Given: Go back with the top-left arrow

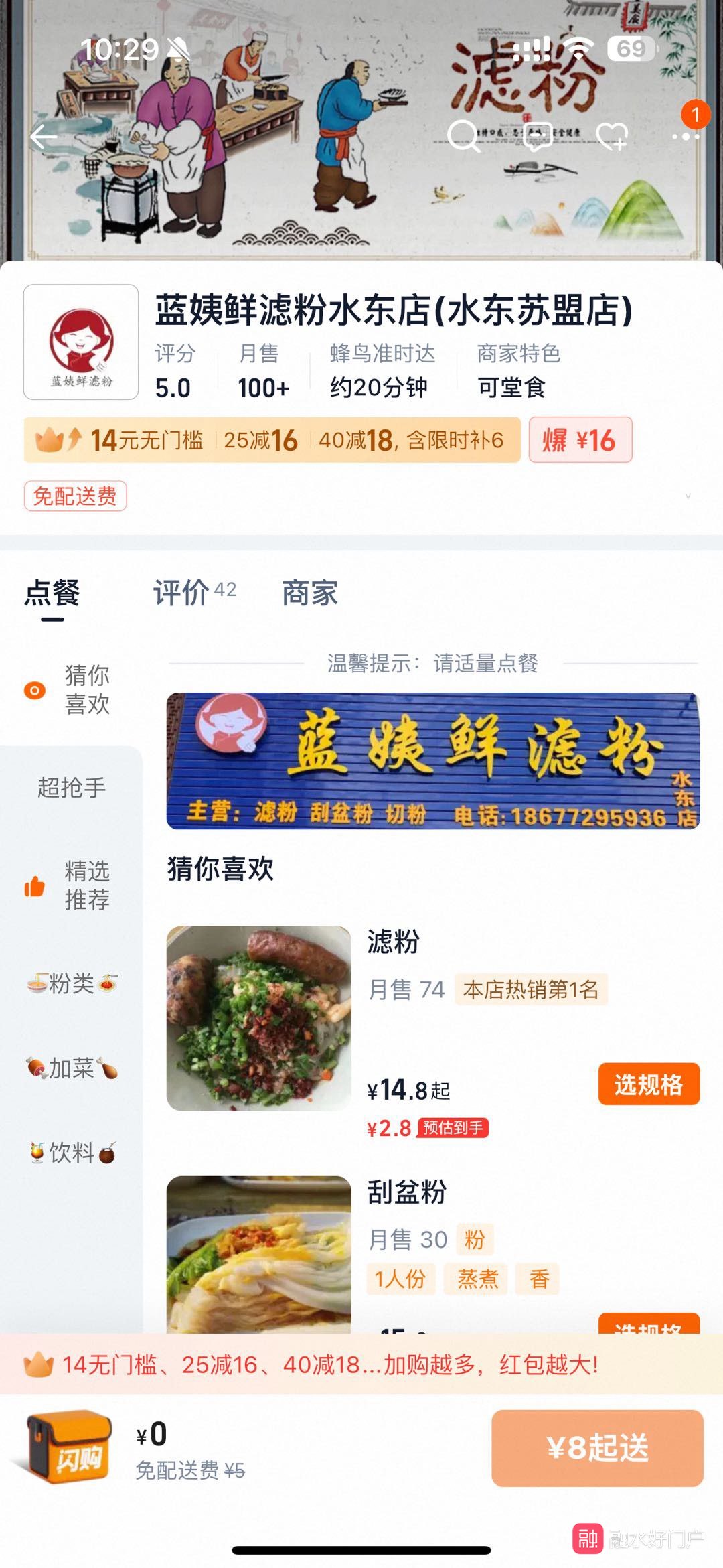Looking at the screenshot, I should (x=44, y=137).
